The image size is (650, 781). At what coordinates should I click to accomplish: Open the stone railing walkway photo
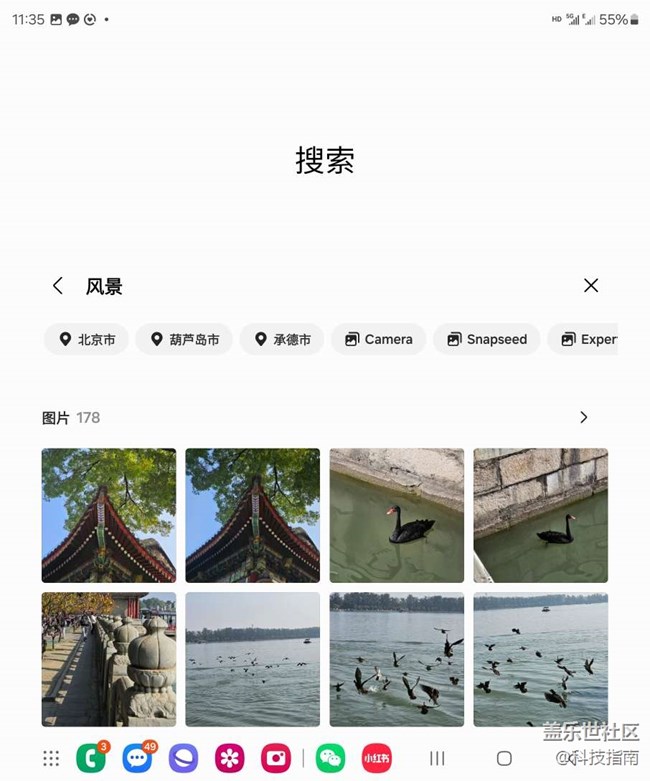(108, 659)
